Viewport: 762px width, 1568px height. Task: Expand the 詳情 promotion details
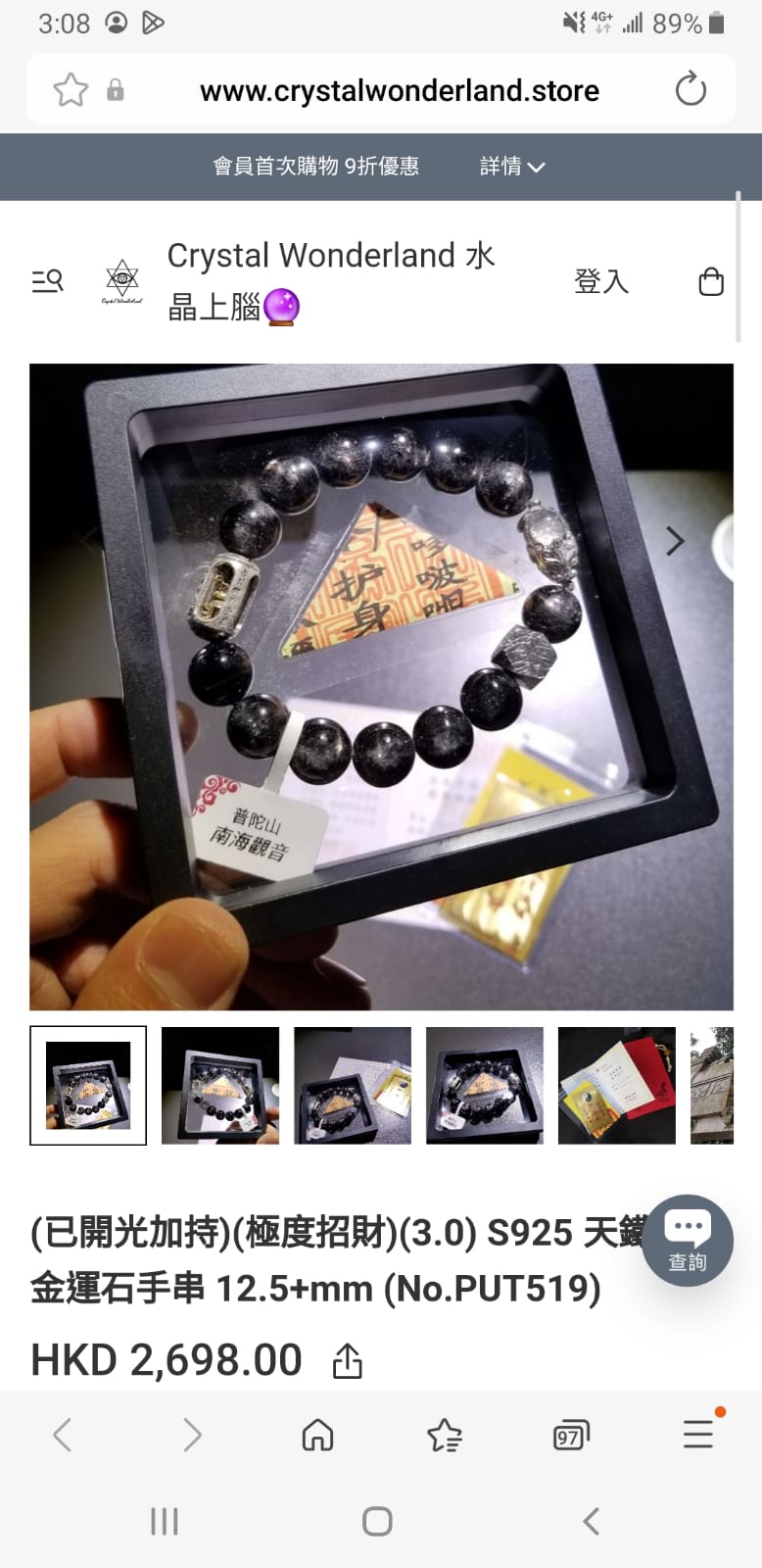pos(512,167)
